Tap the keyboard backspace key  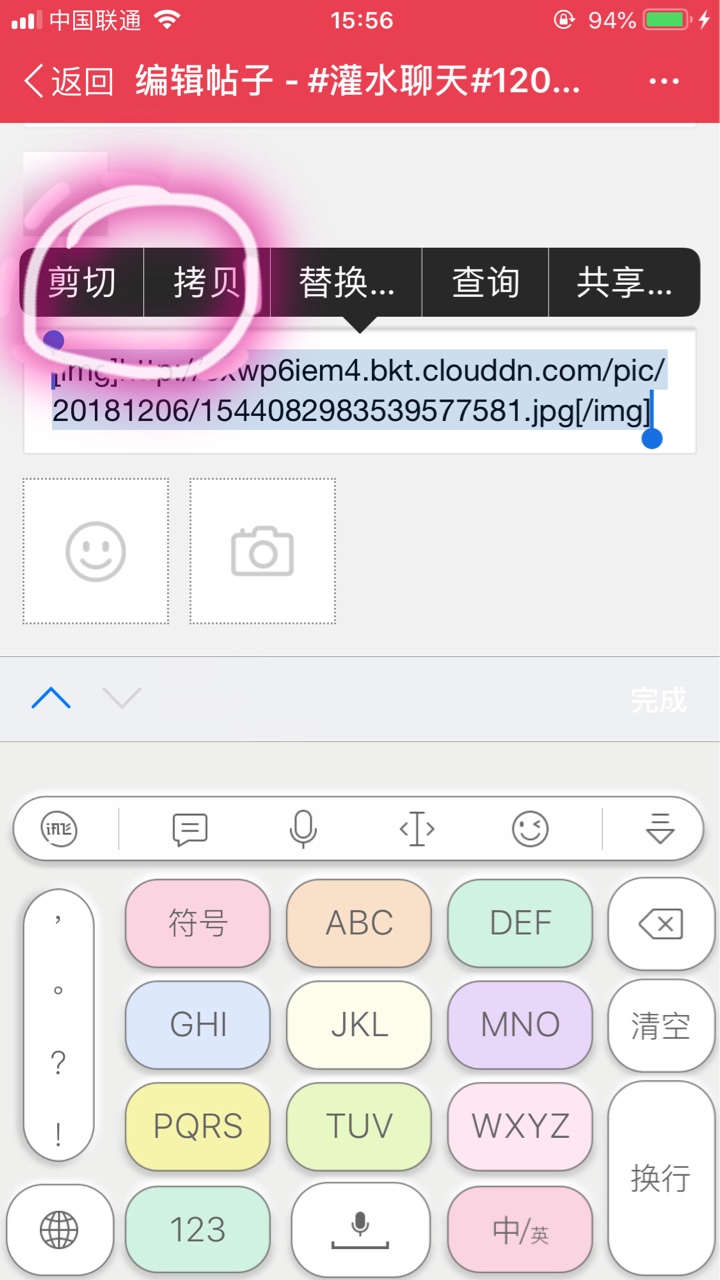click(661, 924)
